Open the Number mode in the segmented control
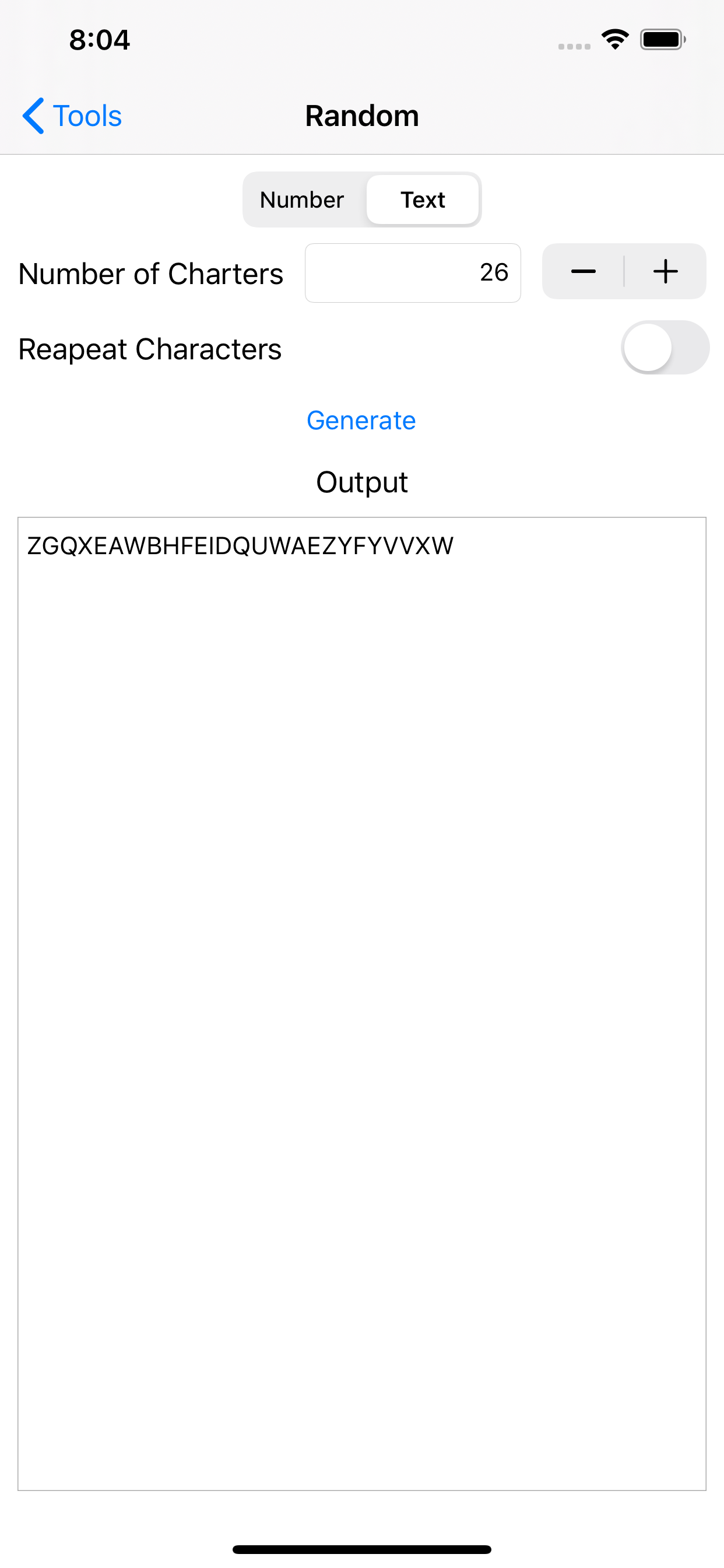Image resolution: width=724 pixels, height=1568 pixels. [302, 199]
